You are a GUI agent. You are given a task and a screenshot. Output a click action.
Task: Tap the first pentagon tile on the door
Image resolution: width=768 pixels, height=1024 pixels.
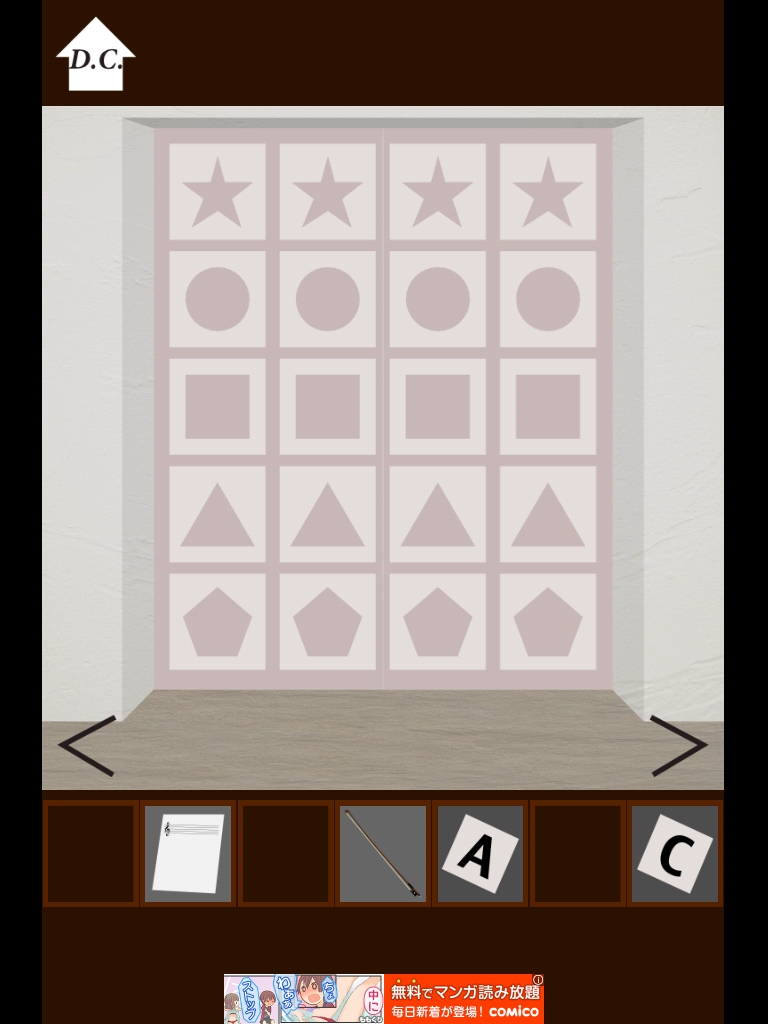218,621
